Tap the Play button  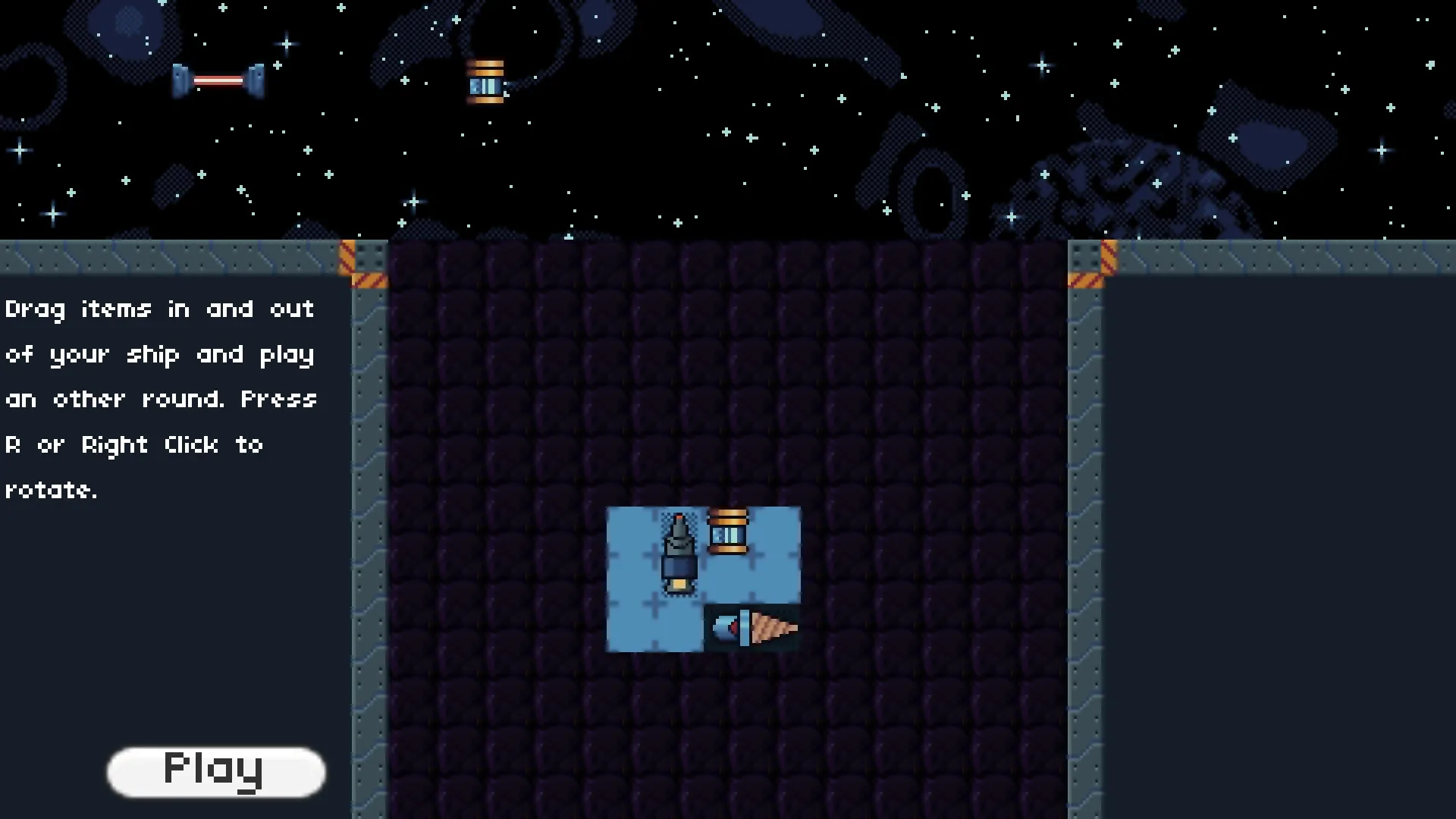(x=216, y=771)
